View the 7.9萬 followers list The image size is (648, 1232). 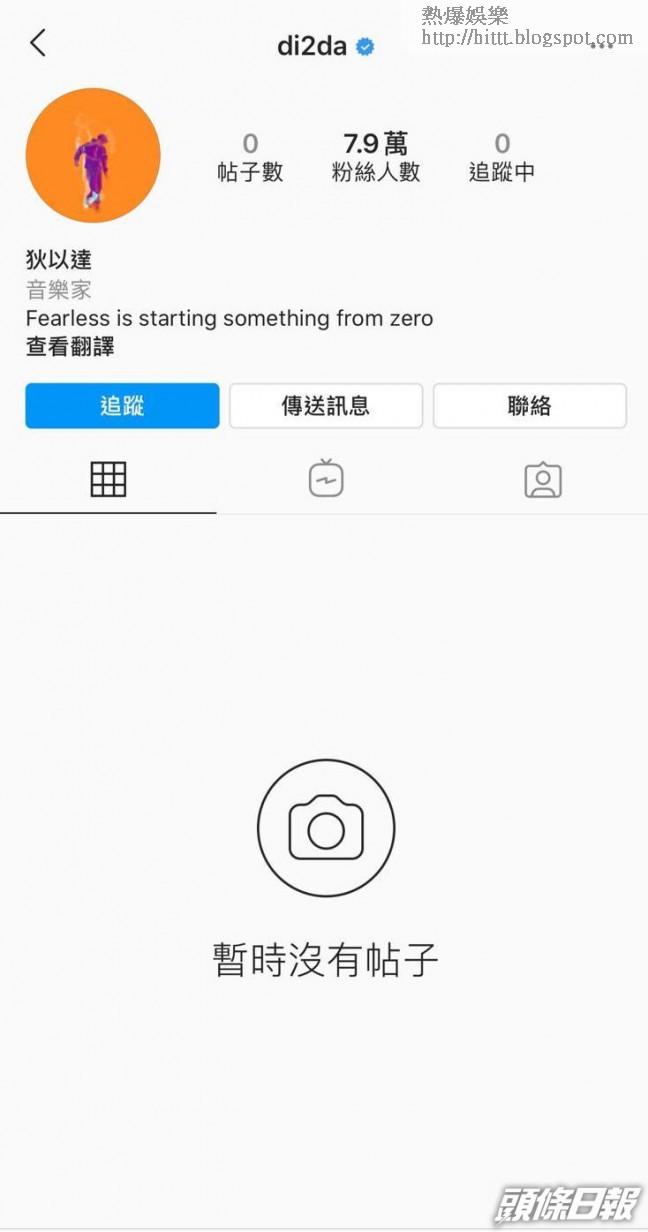pos(375,157)
